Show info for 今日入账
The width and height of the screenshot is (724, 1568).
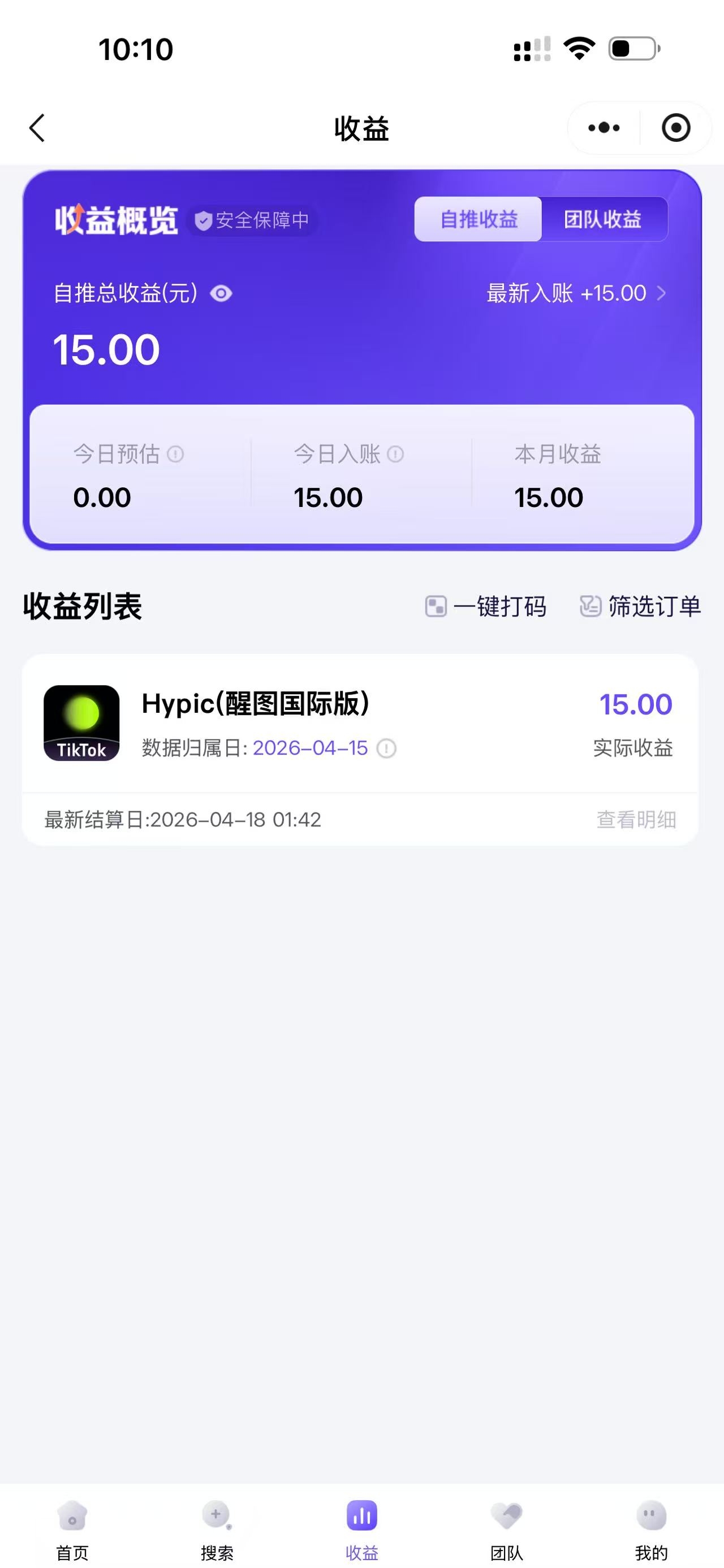click(x=395, y=454)
